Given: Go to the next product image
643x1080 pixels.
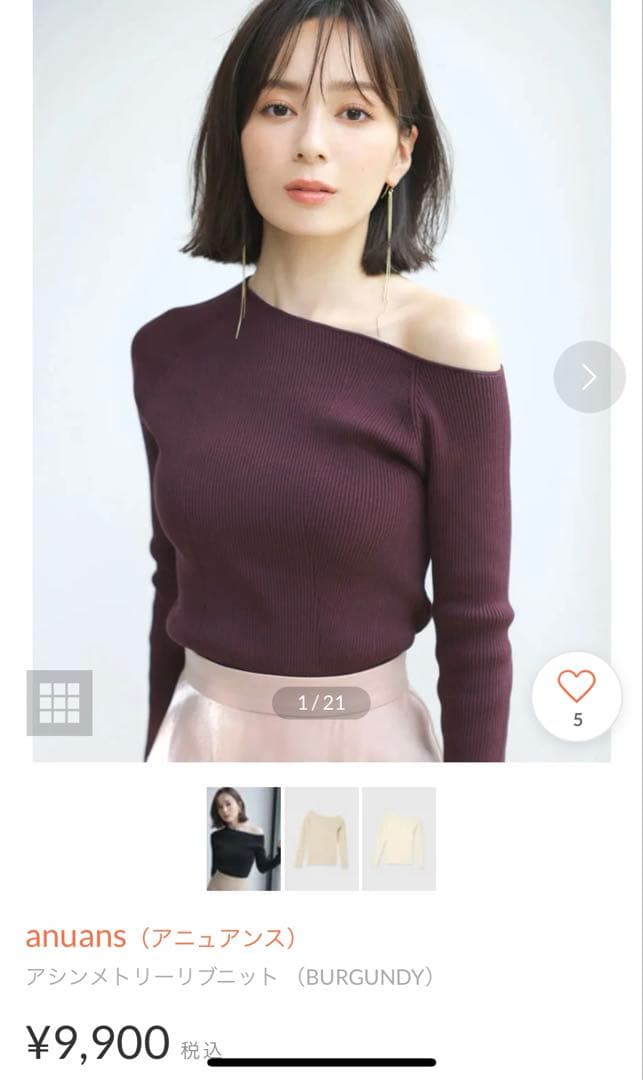Looking at the screenshot, I should coord(589,377).
